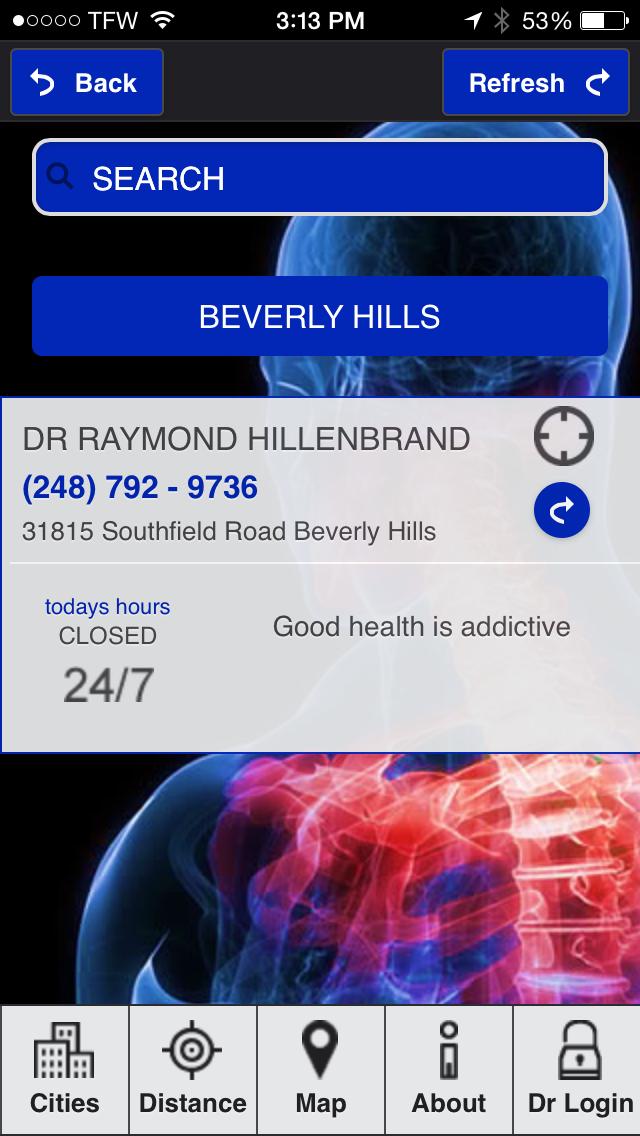Refresh the doctor listing
640x1136 pixels.
539,83
